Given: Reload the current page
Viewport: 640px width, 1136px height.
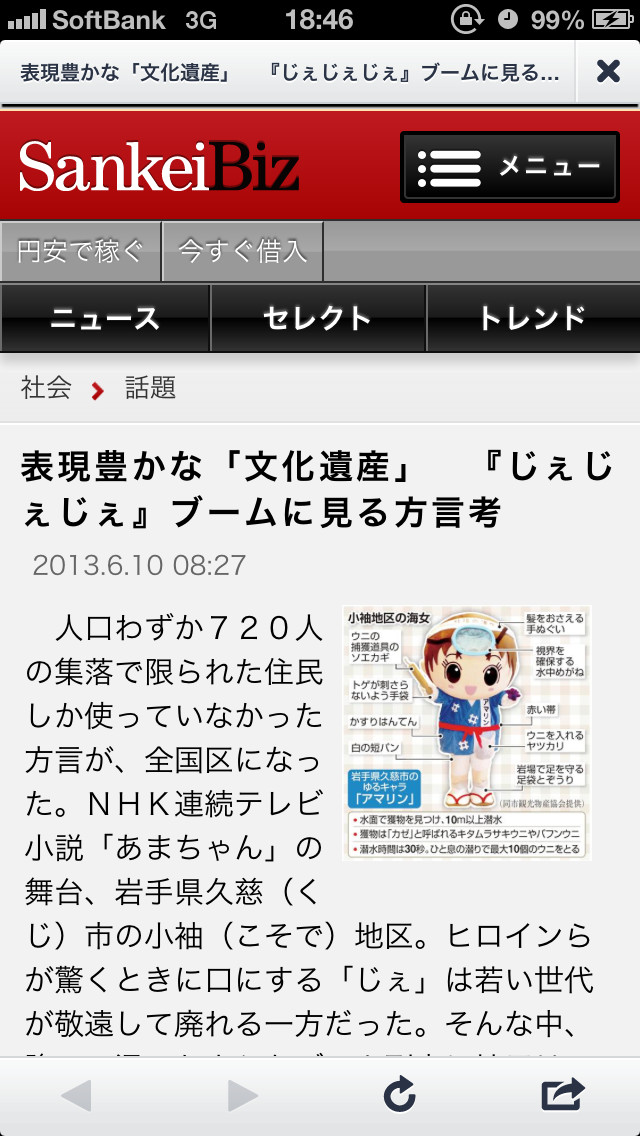Looking at the screenshot, I should (400, 1096).
